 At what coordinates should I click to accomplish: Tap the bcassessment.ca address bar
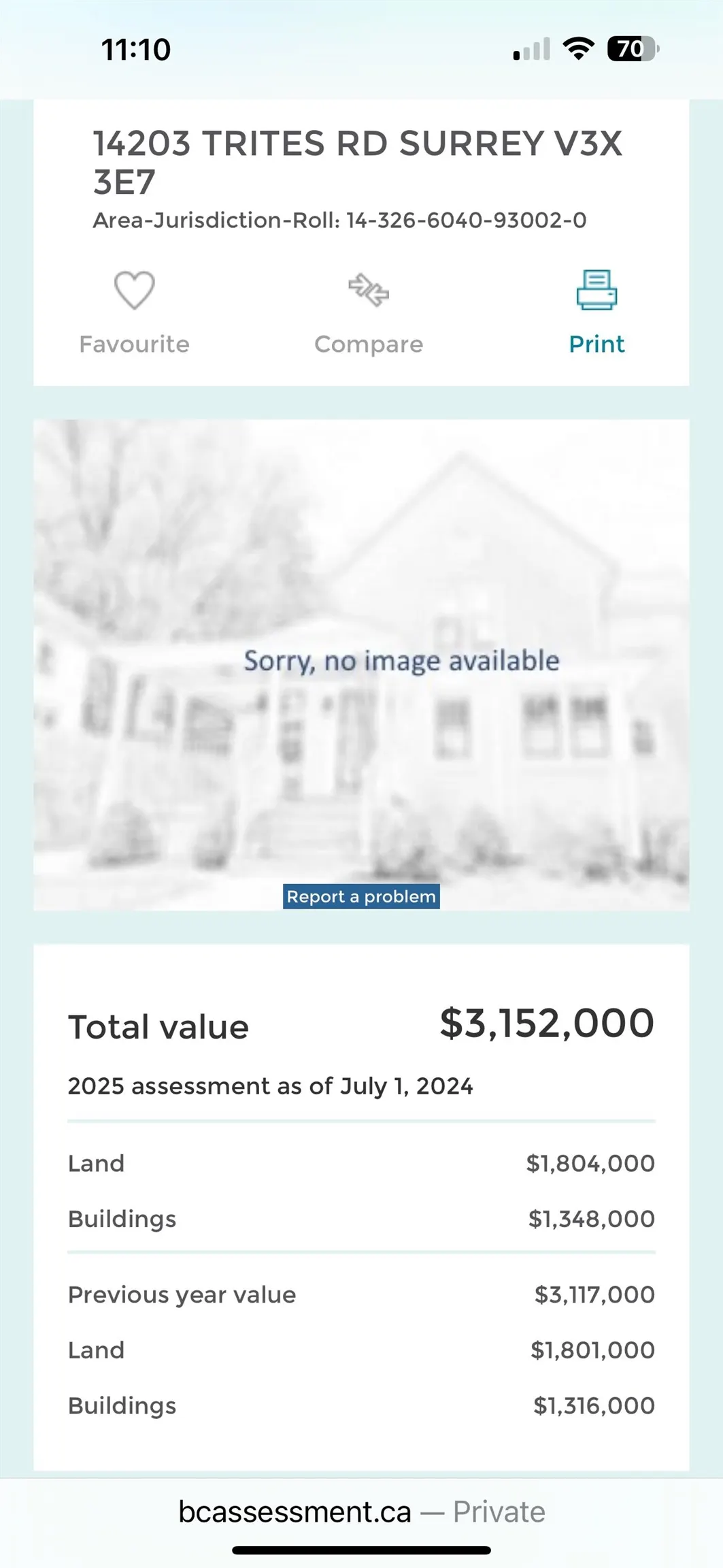click(361, 1512)
